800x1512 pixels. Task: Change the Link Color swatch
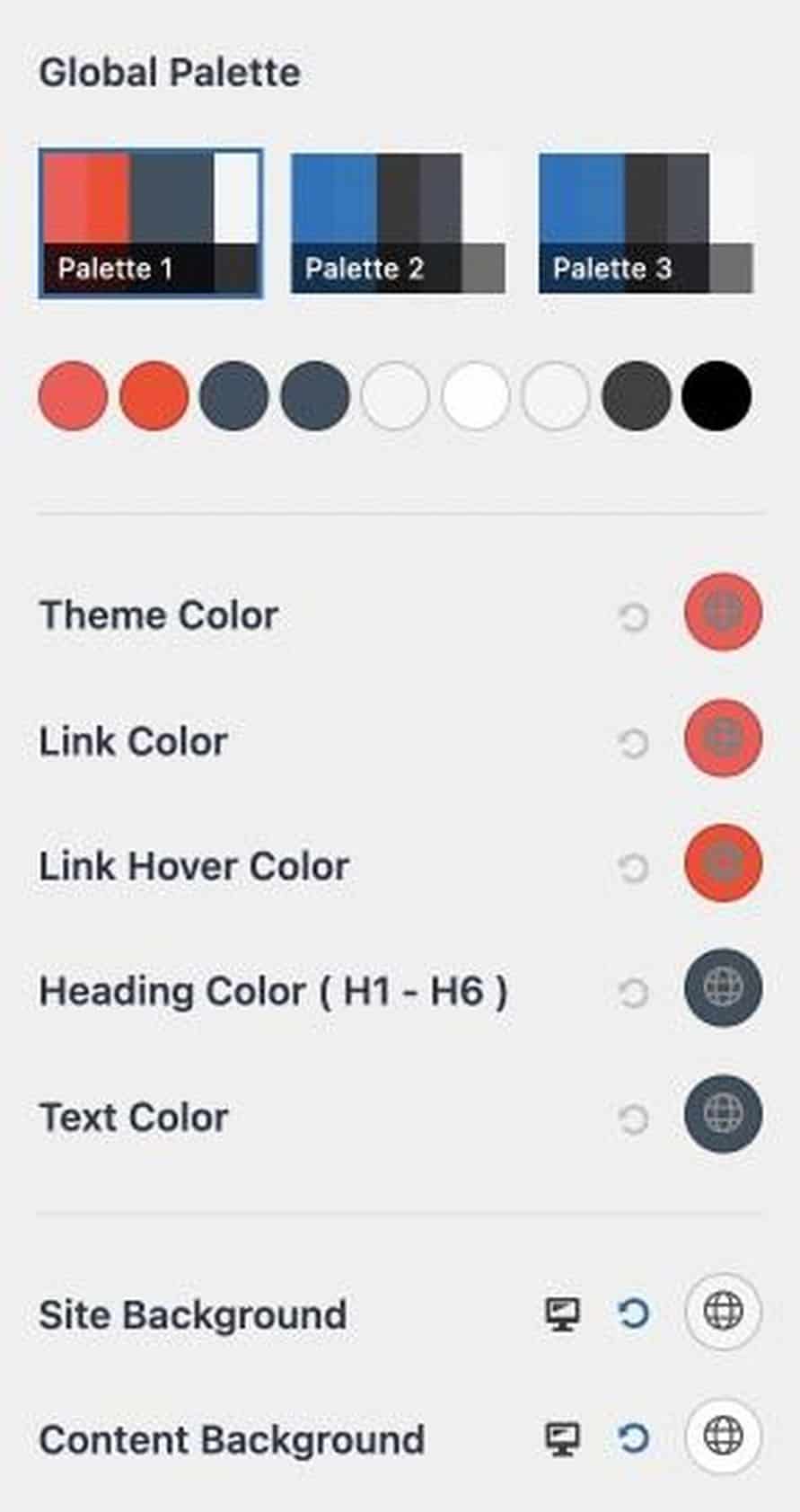[723, 738]
